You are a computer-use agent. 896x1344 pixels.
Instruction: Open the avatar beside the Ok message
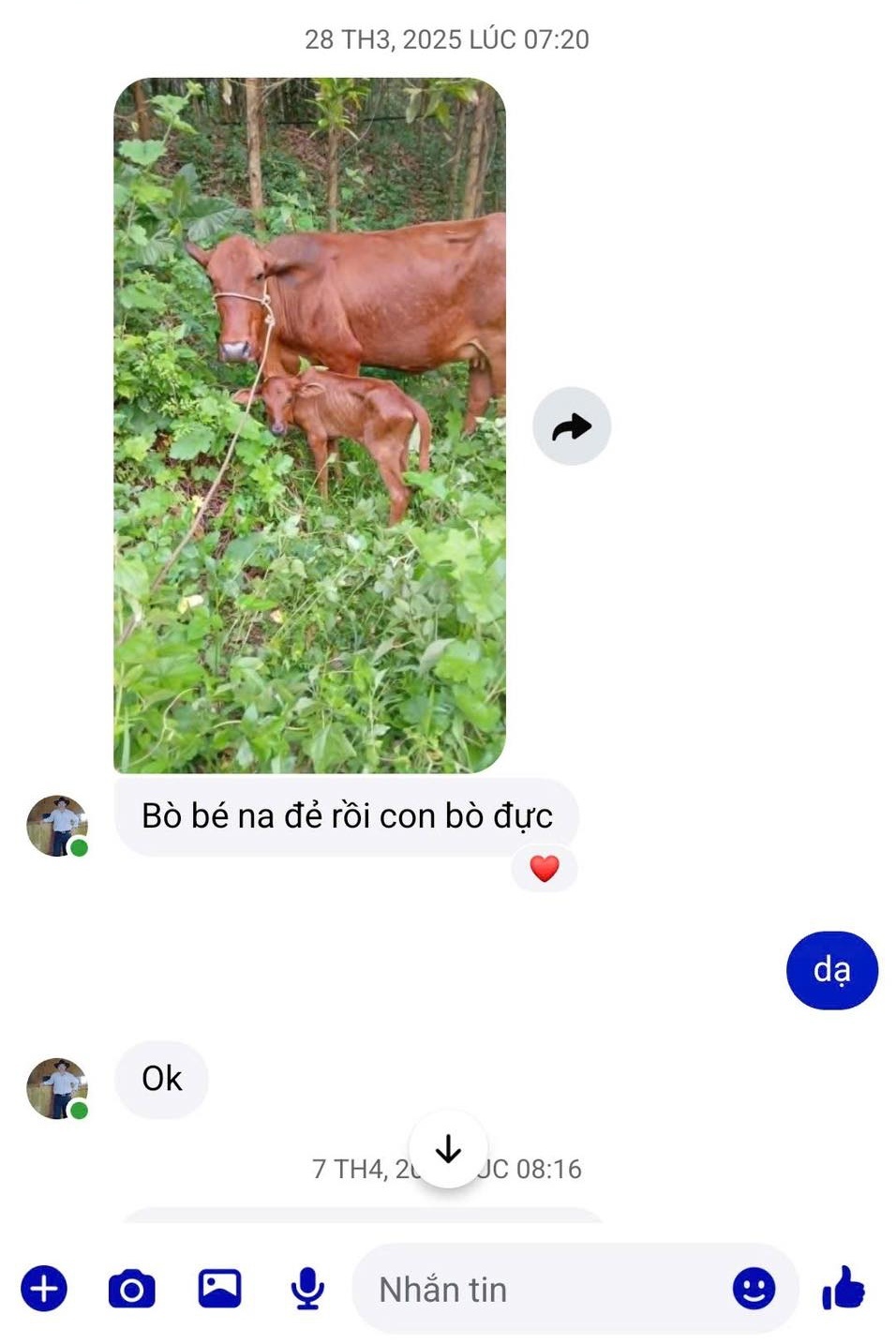click(58, 1079)
